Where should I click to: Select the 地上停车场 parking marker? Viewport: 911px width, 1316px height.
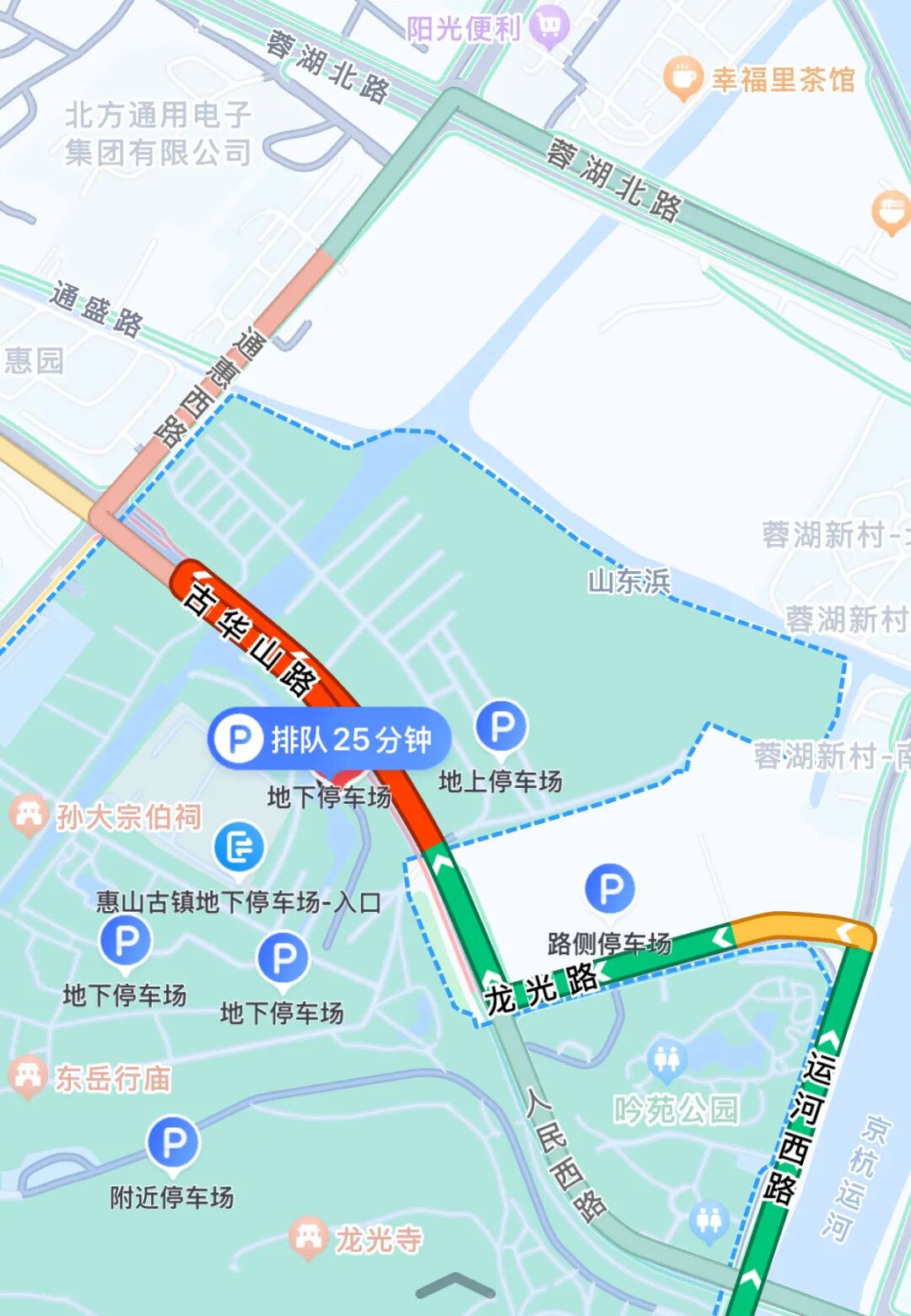pyautogui.click(x=501, y=726)
